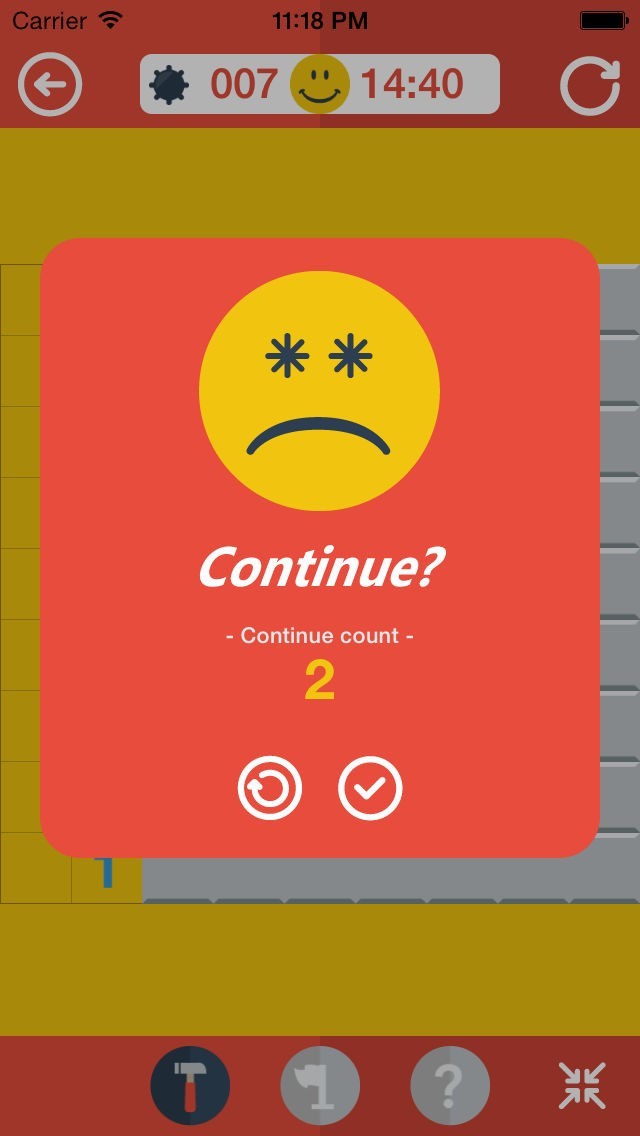Select the flag tool
The height and width of the screenshot is (1136, 640).
[320, 1086]
